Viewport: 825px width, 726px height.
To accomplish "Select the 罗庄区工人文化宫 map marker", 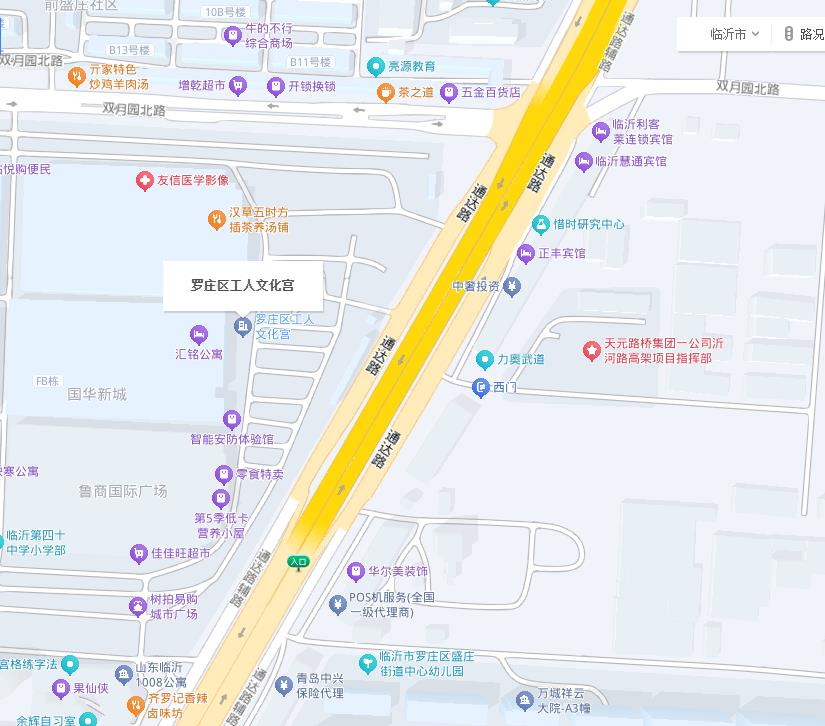I will pyautogui.click(x=243, y=325).
